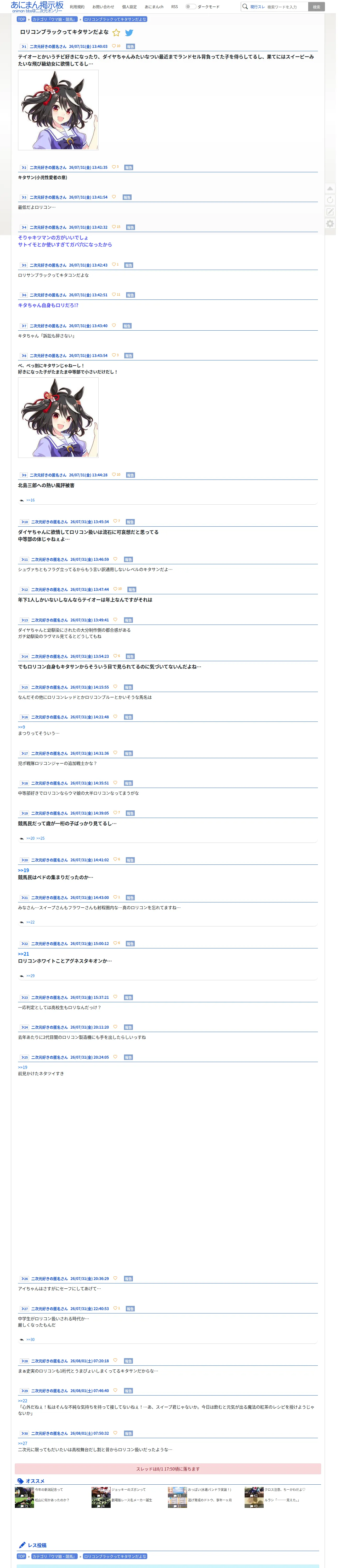The height and width of the screenshot is (1568, 338).
Task: Enlarge the character image in post 1
Action: pos(58,110)
